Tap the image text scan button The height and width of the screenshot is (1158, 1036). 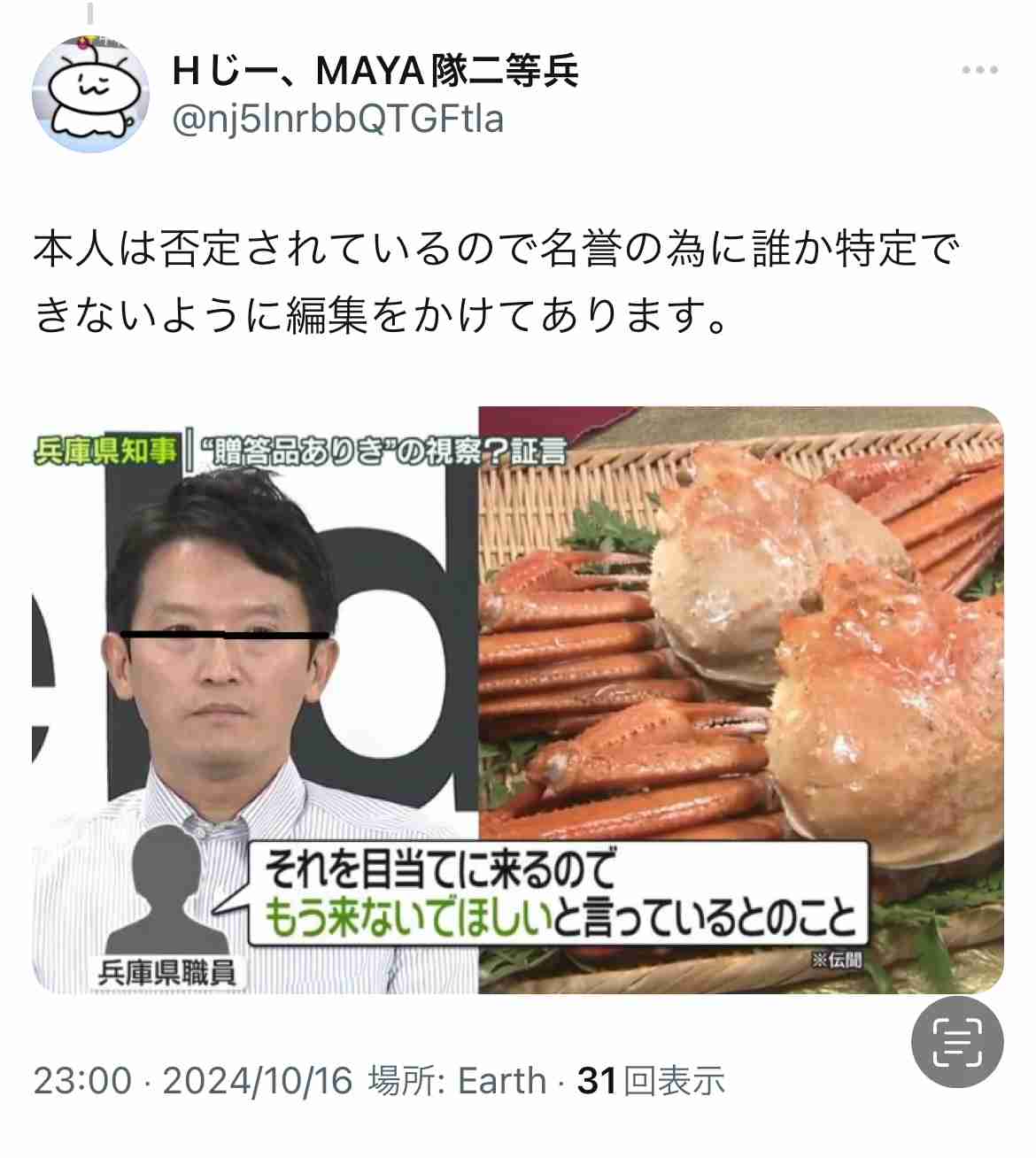pyautogui.click(x=957, y=1042)
